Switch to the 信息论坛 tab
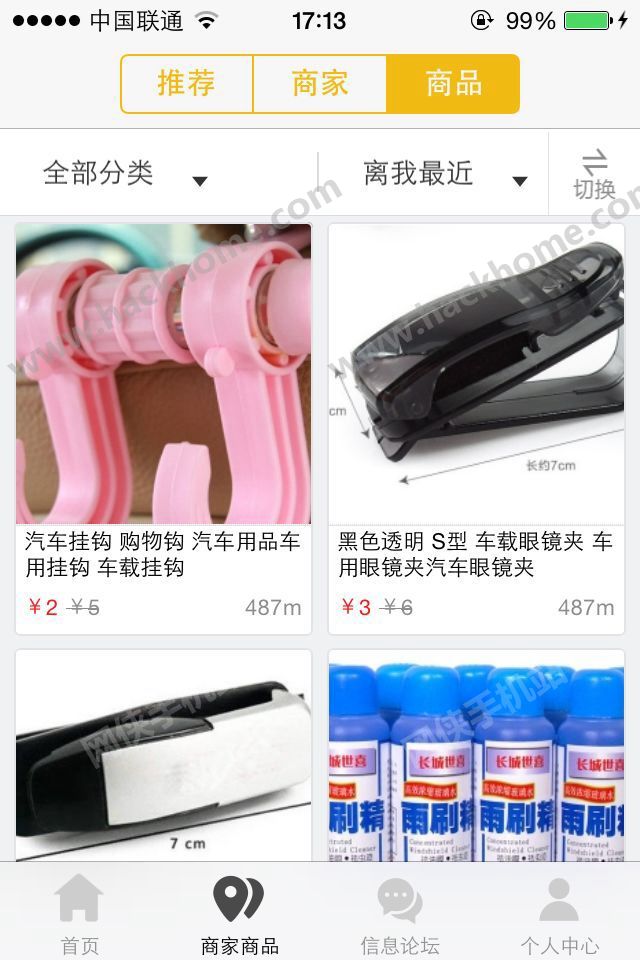The height and width of the screenshot is (960, 640). [399, 912]
